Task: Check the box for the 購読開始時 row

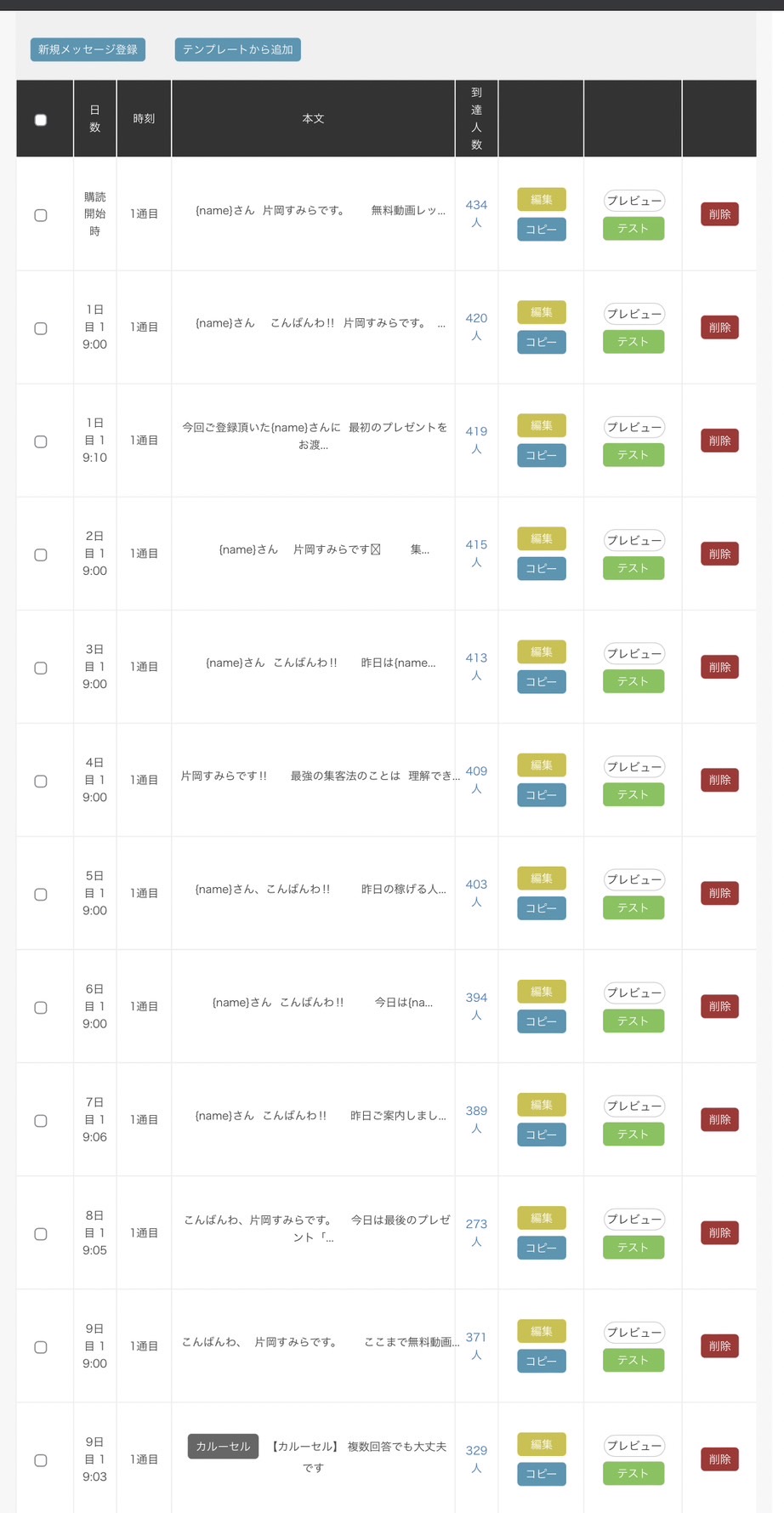Action: (41, 215)
